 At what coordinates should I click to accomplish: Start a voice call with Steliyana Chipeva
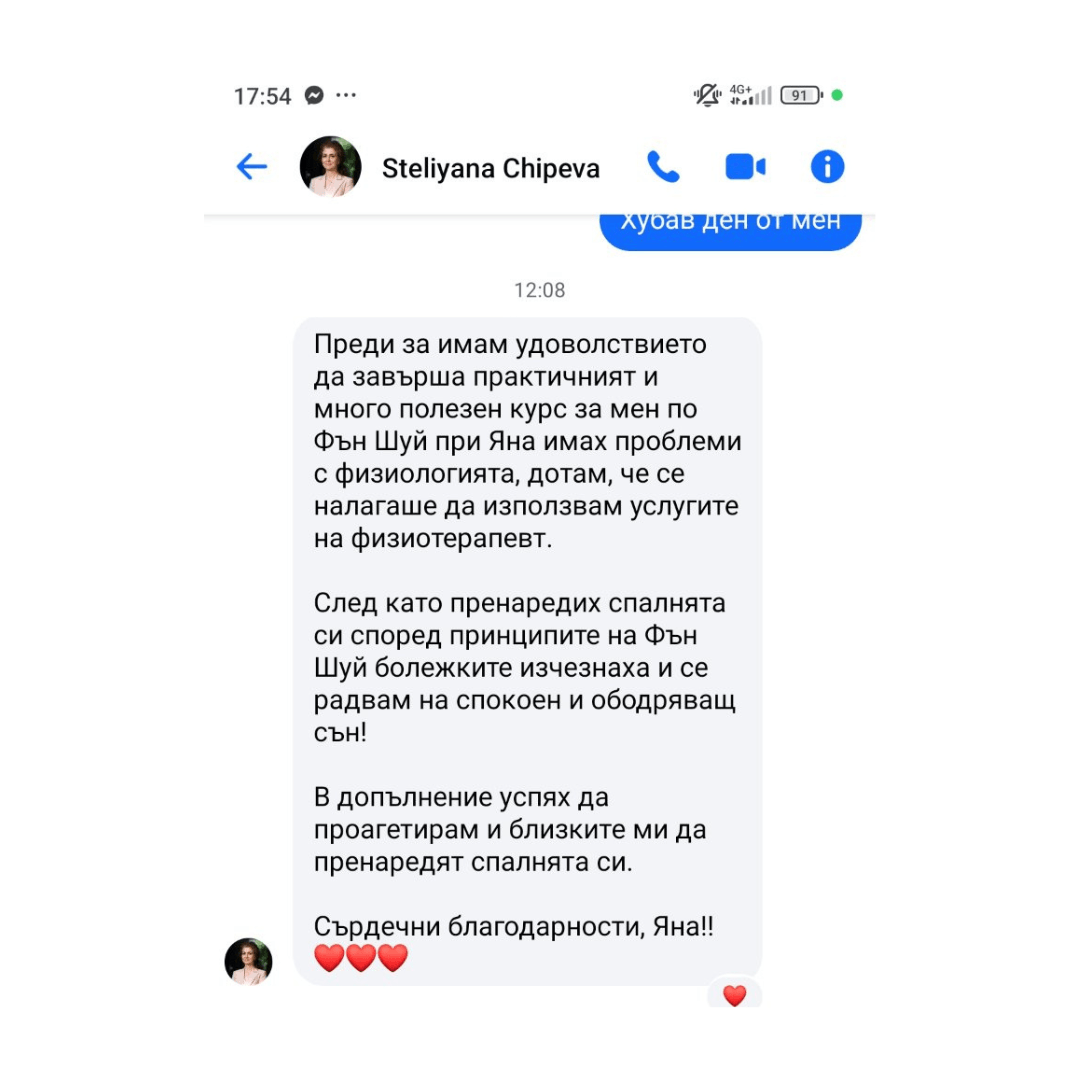[663, 167]
